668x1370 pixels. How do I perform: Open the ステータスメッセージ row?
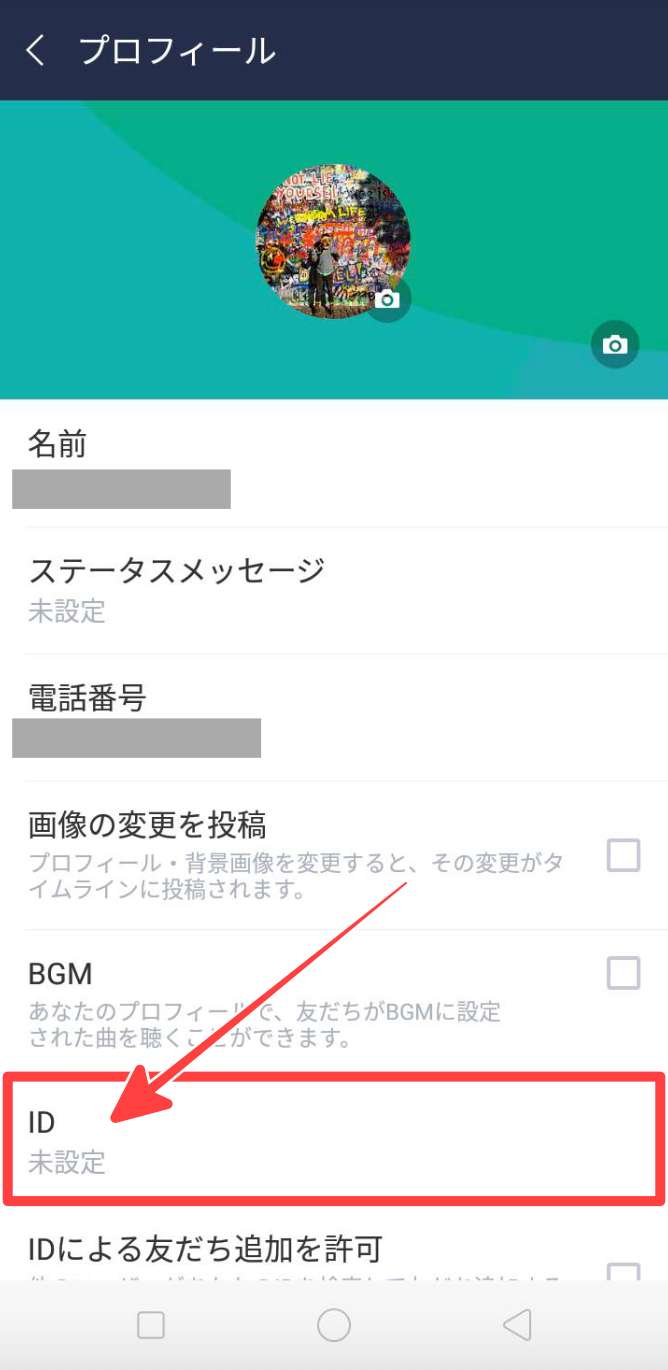pyautogui.click(x=334, y=590)
